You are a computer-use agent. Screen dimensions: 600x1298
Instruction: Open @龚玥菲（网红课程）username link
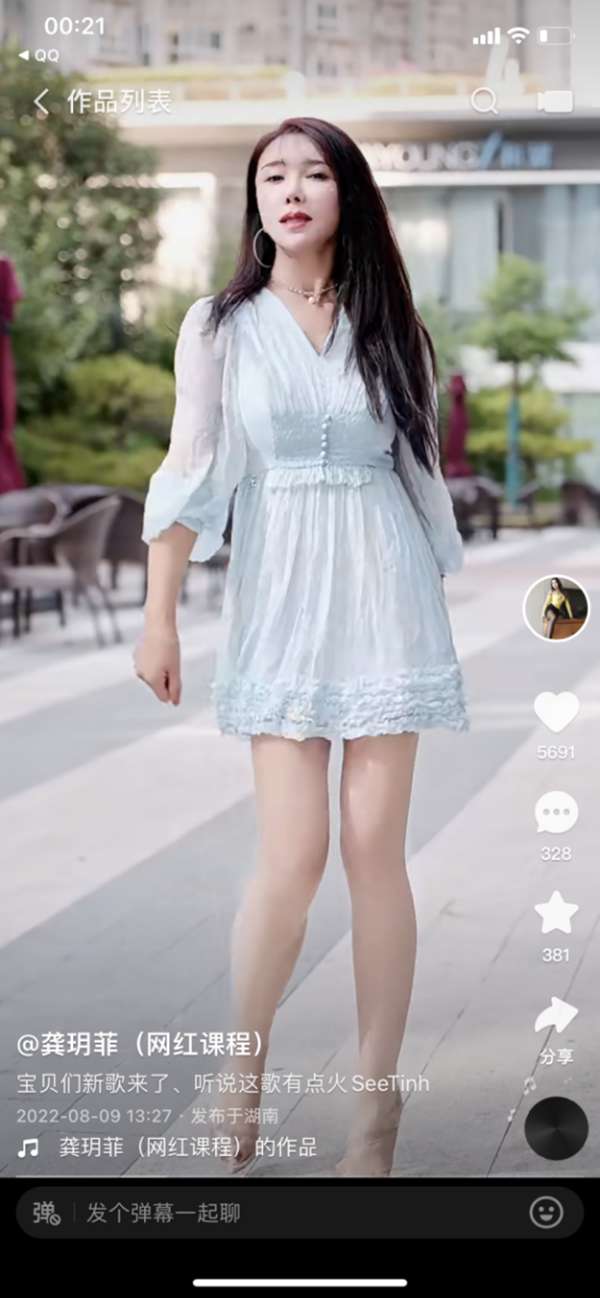click(x=142, y=1045)
